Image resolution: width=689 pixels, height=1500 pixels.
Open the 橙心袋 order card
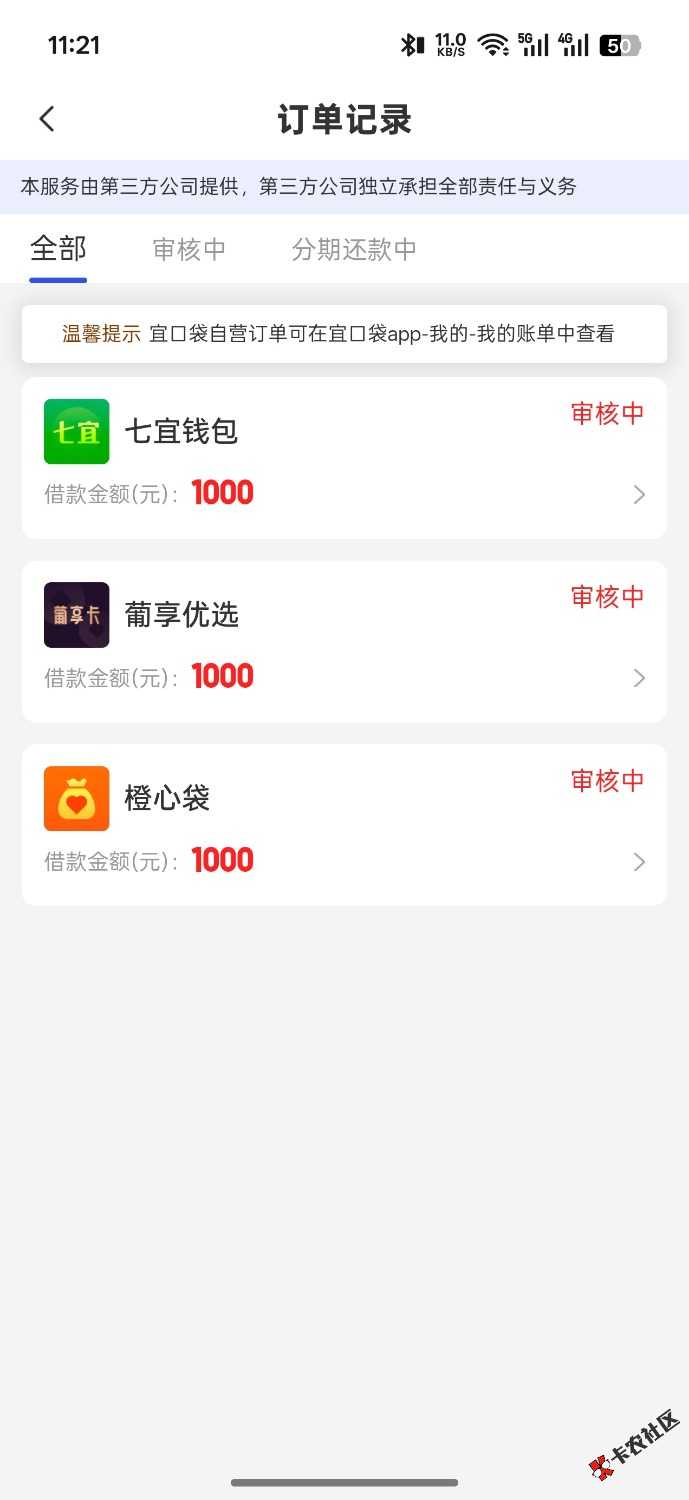click(x=344, y=824)
